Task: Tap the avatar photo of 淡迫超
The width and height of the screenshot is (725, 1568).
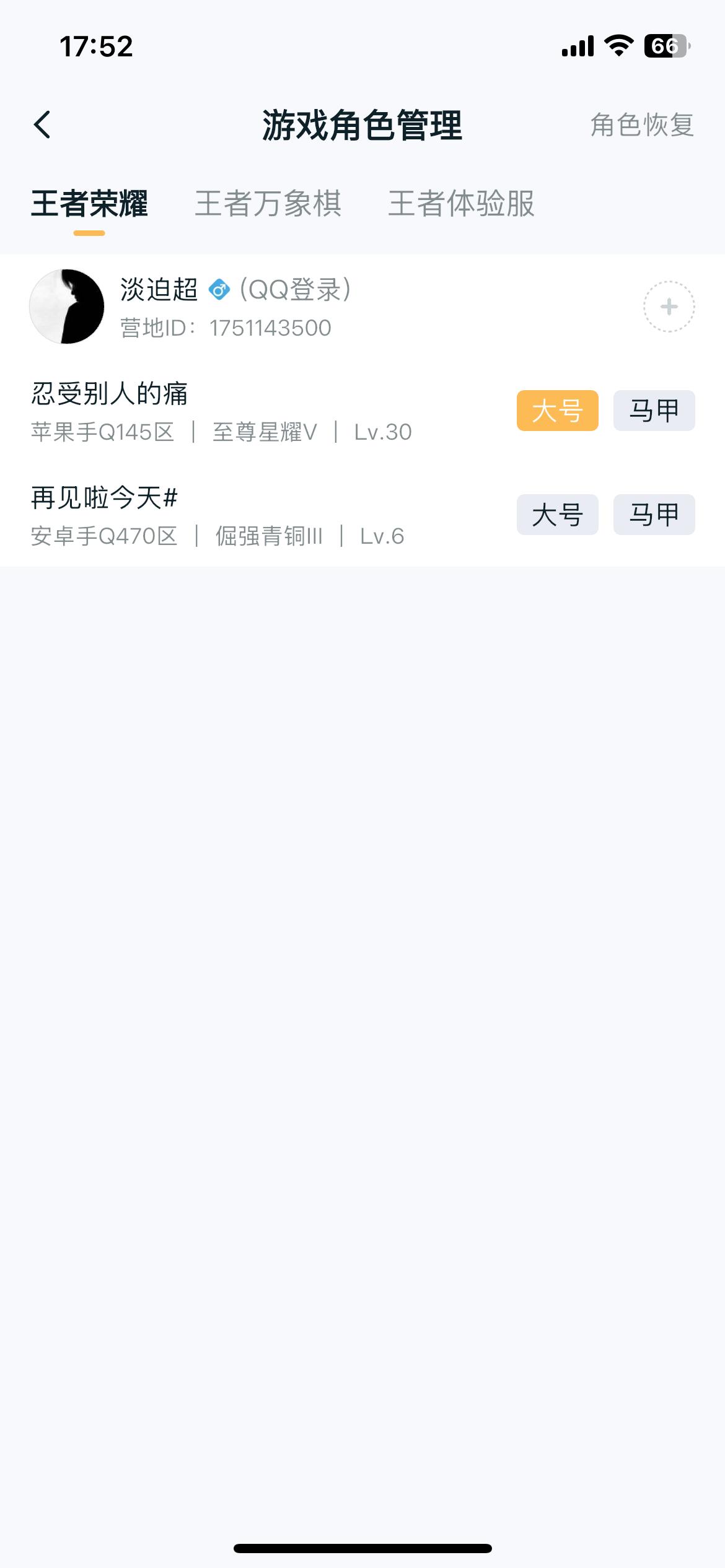Action: [x=67, y=306]
